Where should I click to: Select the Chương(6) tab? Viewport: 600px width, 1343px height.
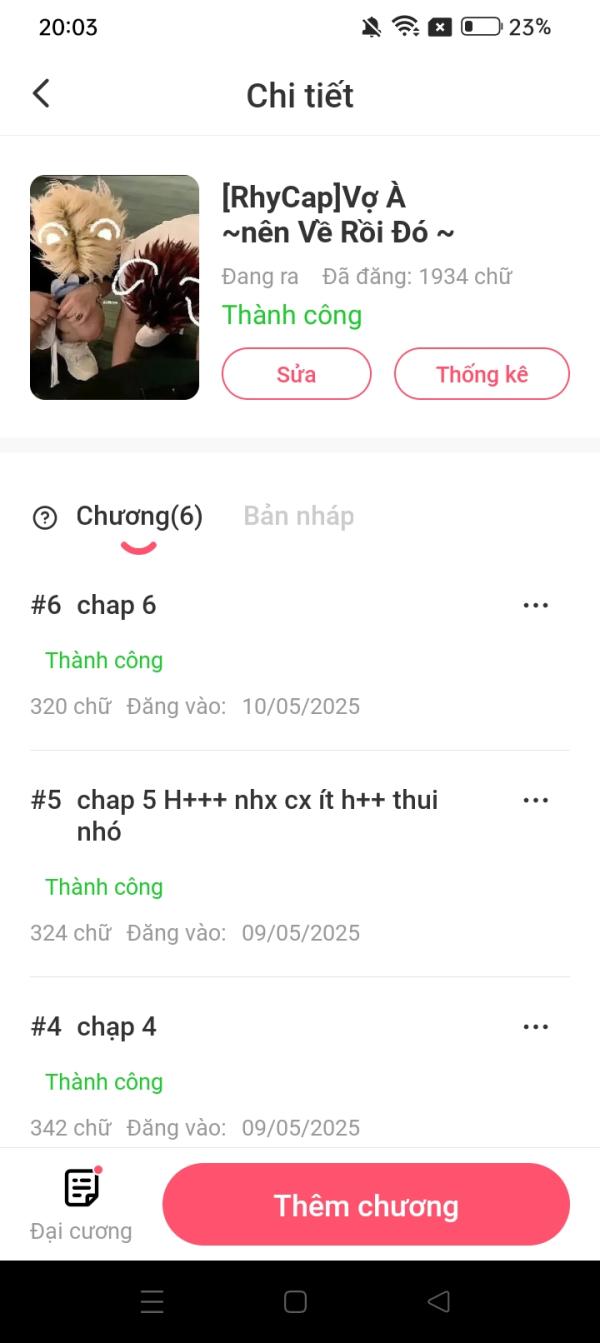click(x=139, y=516)
